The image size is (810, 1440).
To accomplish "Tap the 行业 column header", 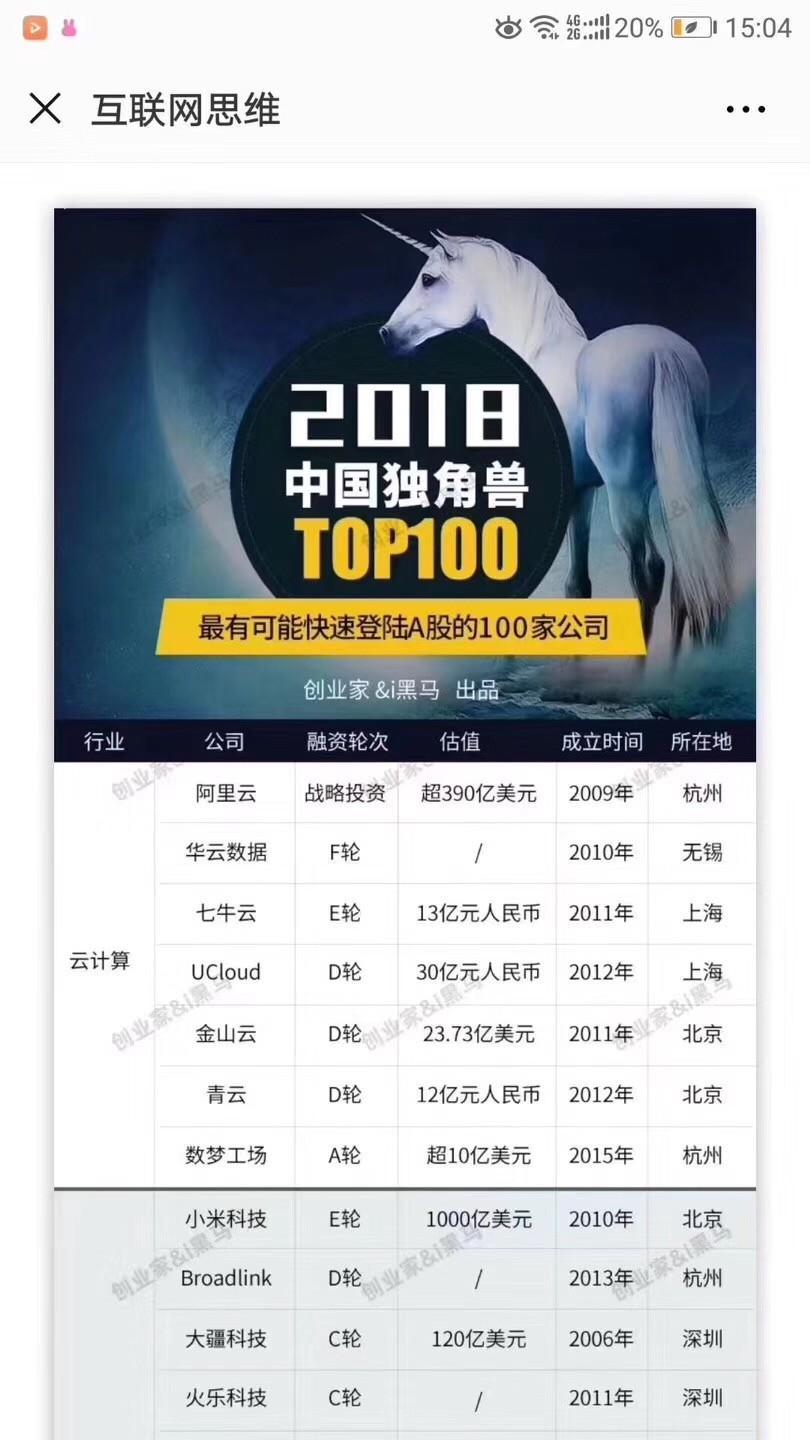I will [x=101, y=742].
